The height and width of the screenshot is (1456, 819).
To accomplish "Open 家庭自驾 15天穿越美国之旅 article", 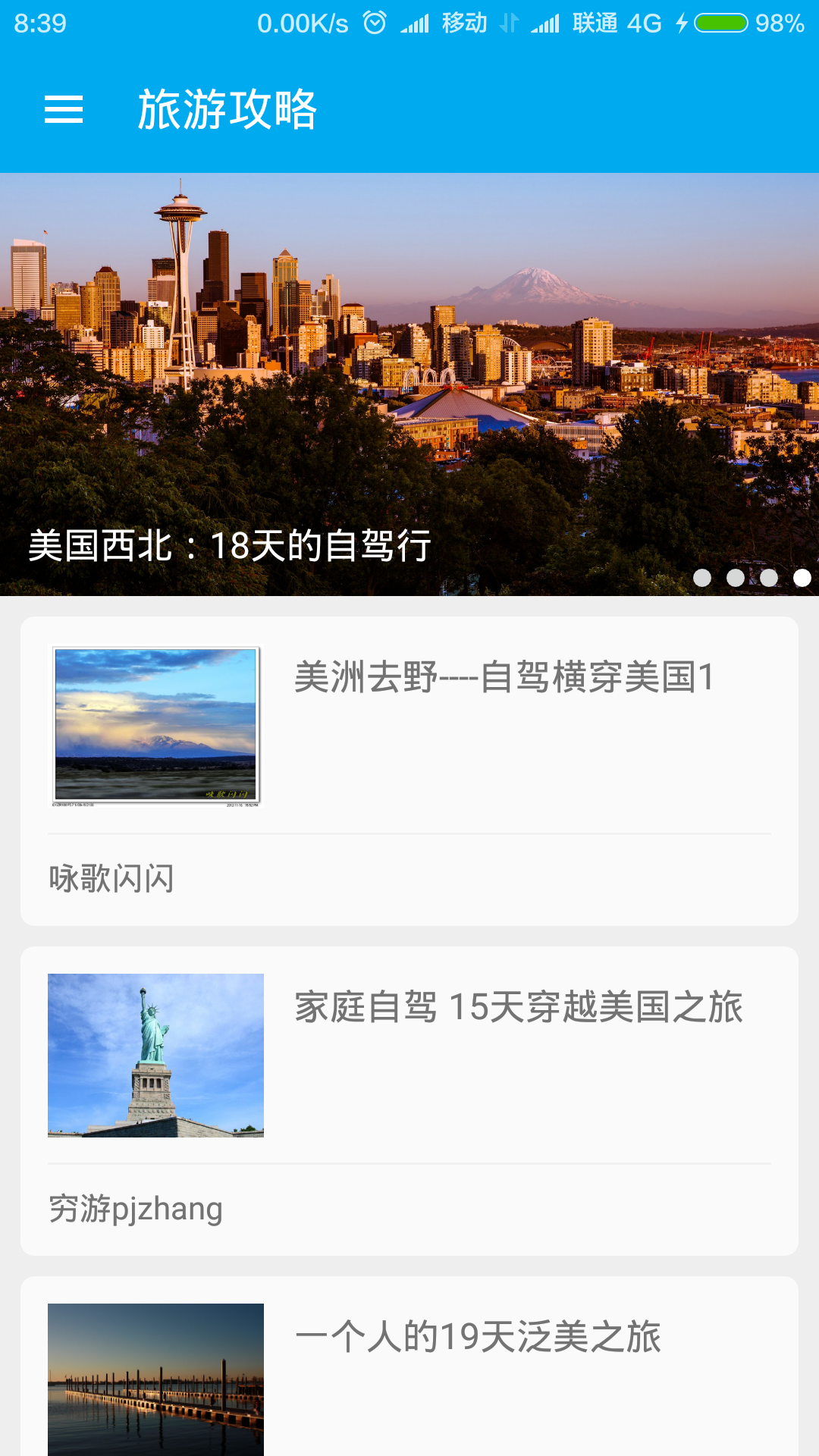I will coord(519,1008).
